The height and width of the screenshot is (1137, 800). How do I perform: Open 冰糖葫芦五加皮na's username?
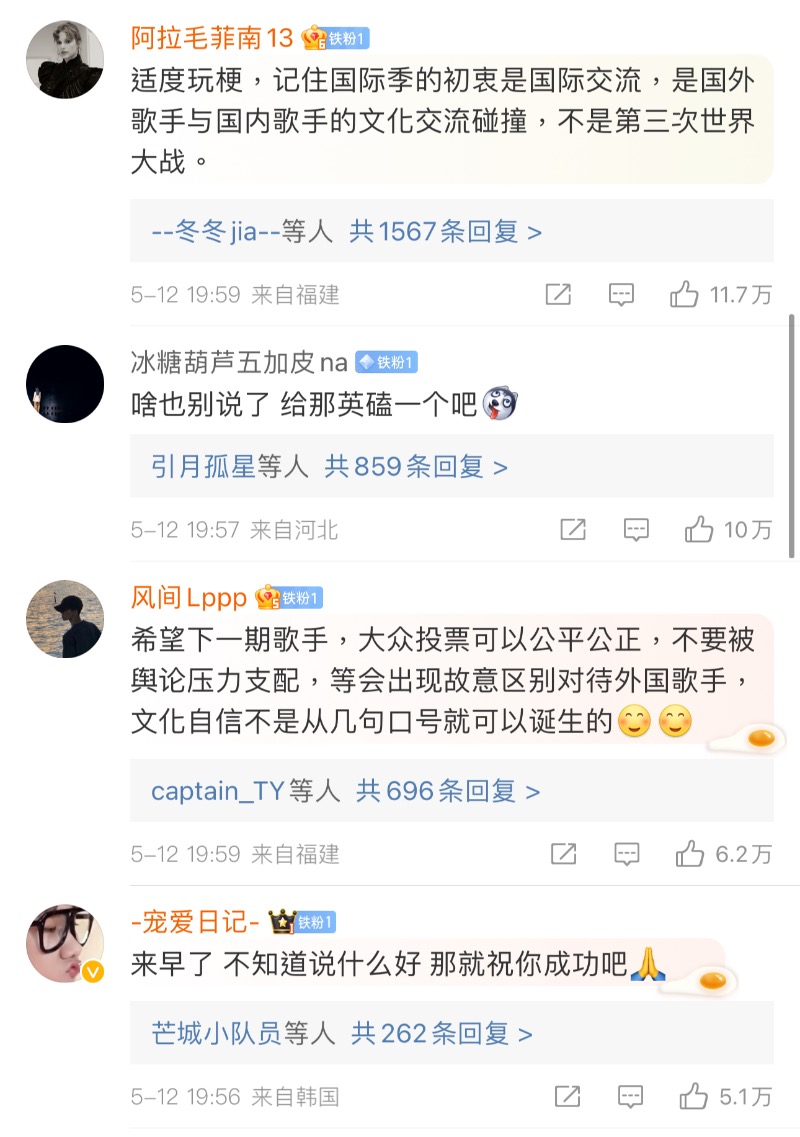tap(239, 362)
